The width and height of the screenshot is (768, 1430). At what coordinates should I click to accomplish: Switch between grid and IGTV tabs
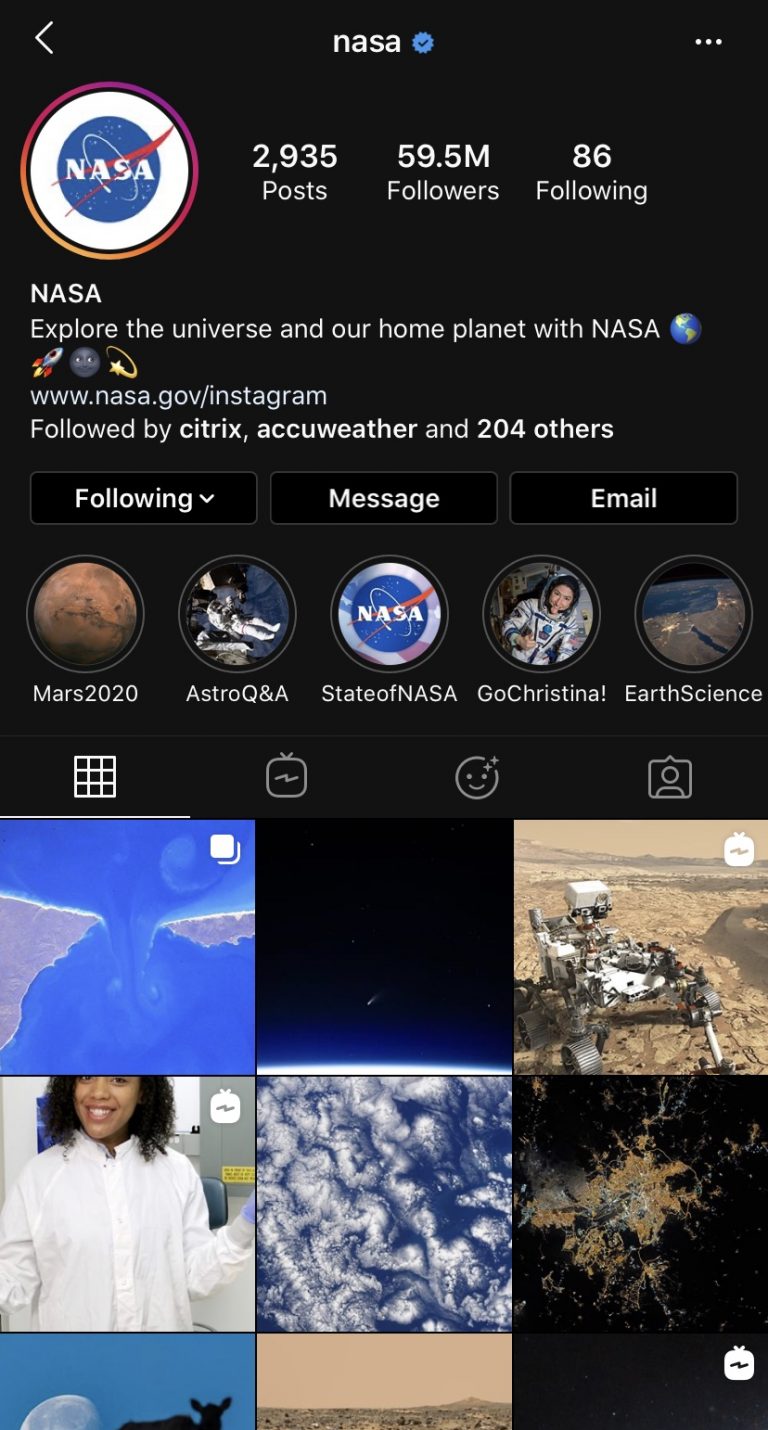click(x=287, y=776)
